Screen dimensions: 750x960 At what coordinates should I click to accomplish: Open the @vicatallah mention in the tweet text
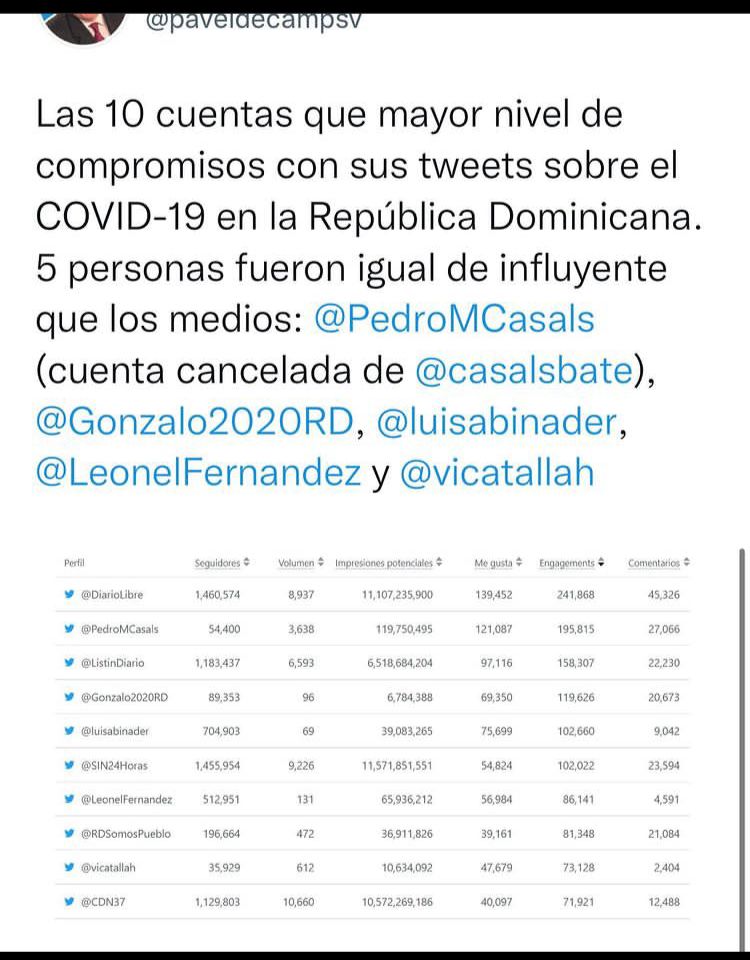[x=497, y=473]
